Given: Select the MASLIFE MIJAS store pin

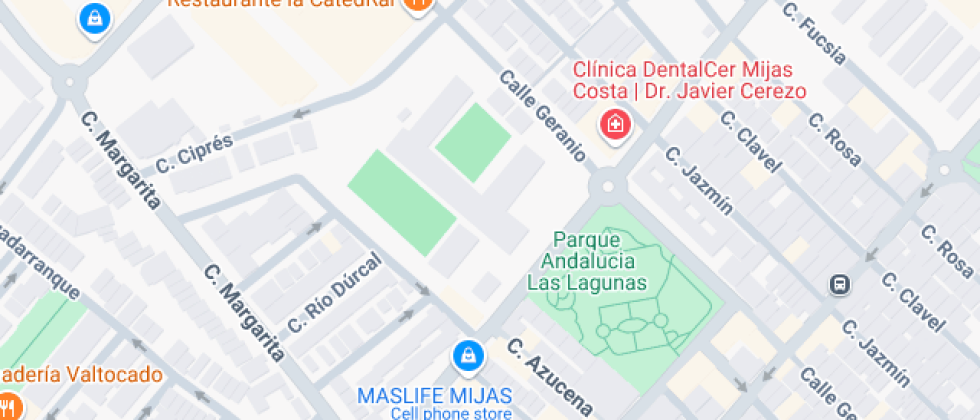Looking at the screenshot, I should (x=466, y=354).
